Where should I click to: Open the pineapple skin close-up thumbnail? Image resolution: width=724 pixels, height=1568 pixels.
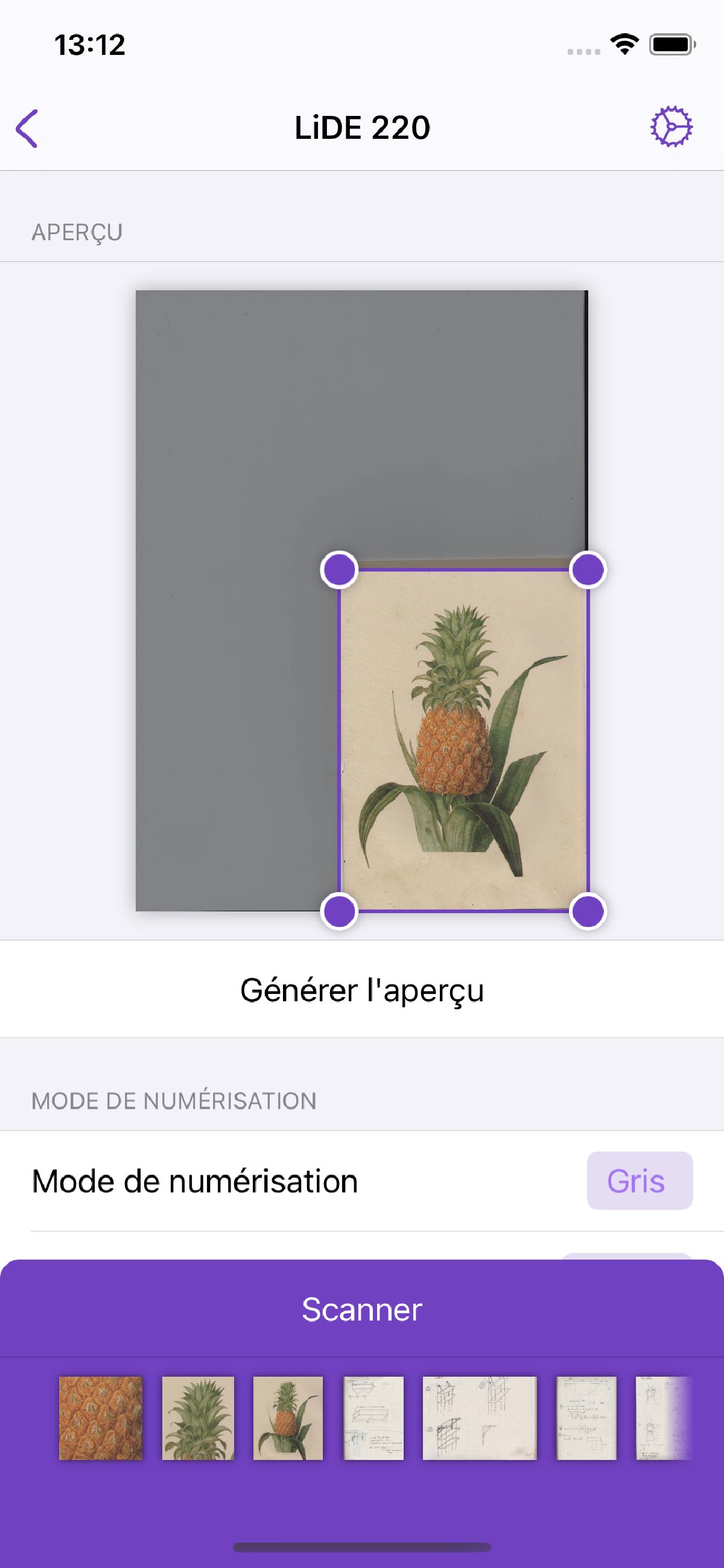100,1418
